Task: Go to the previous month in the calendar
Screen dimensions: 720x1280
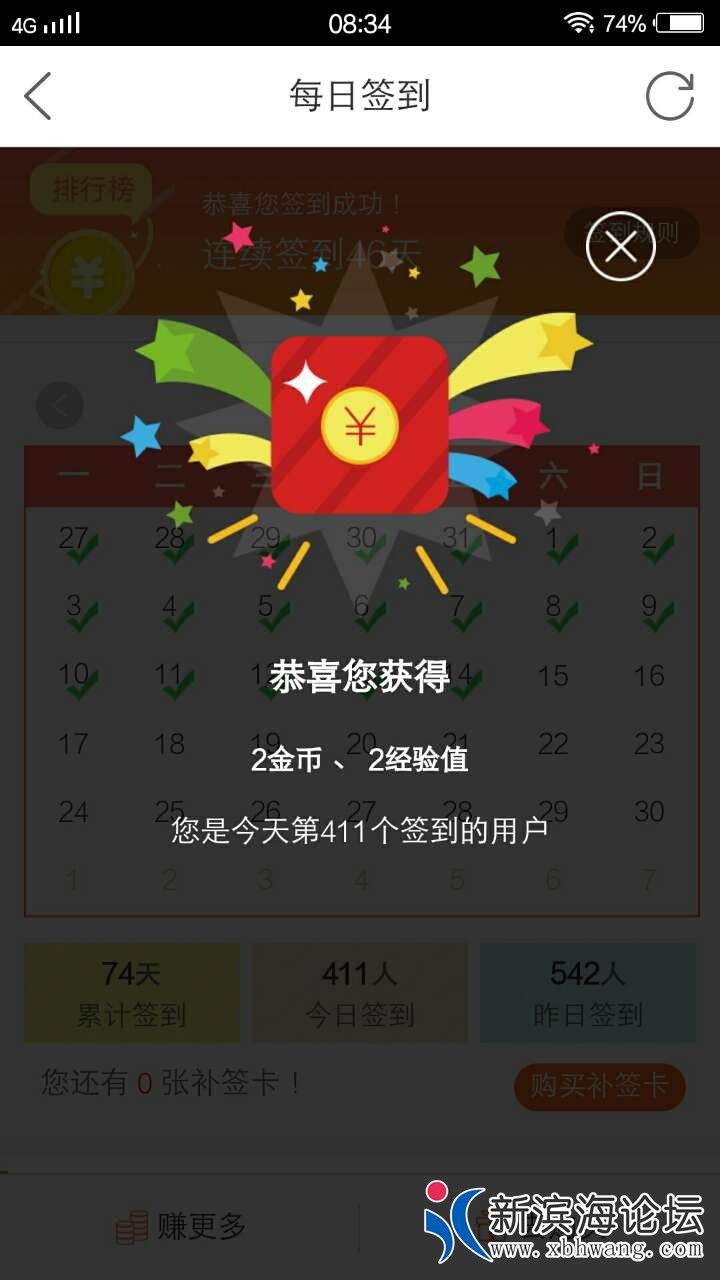Action: (x=60, y=406)
